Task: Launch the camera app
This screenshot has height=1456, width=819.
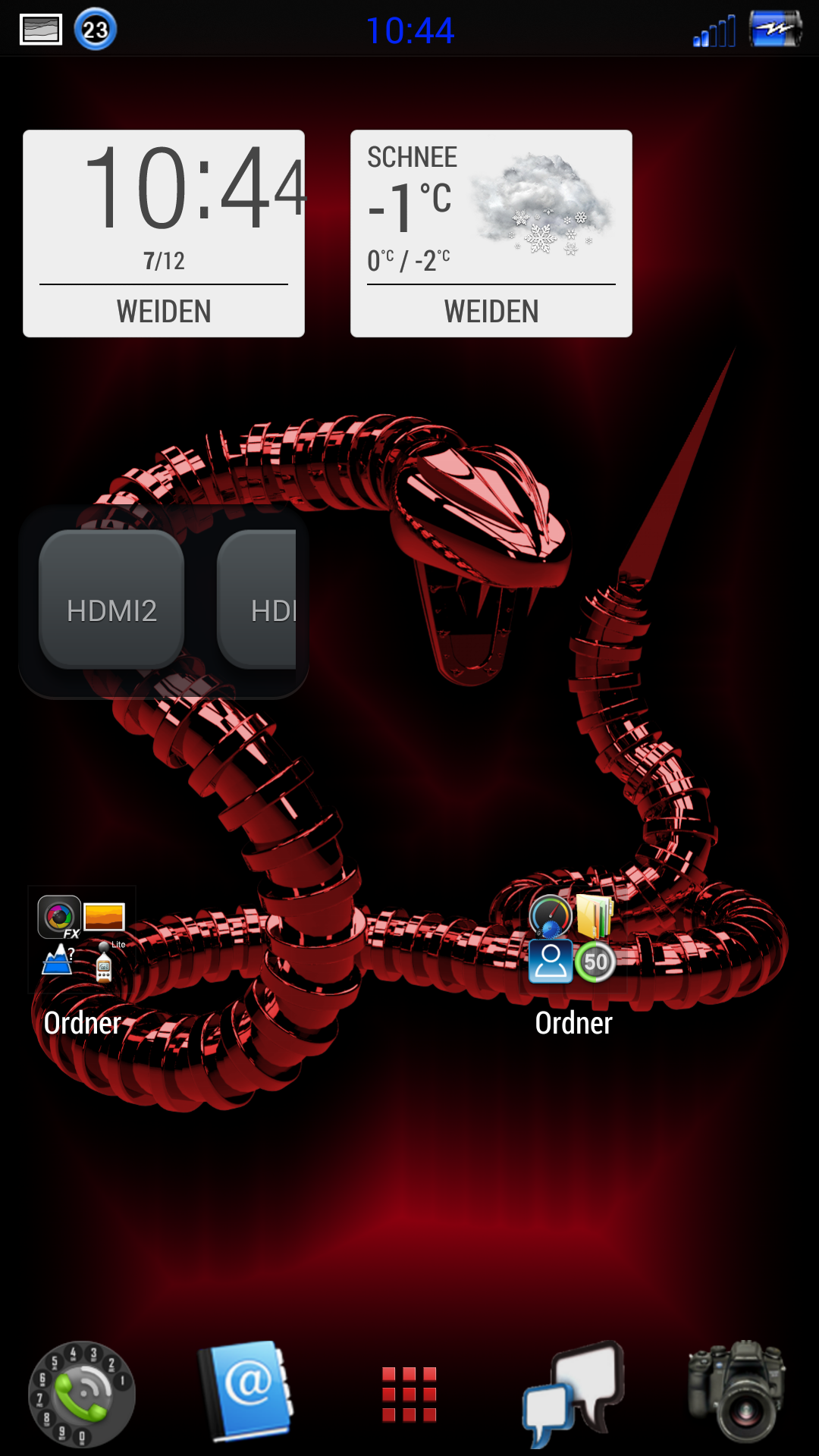Action: tap(737, 1392)
